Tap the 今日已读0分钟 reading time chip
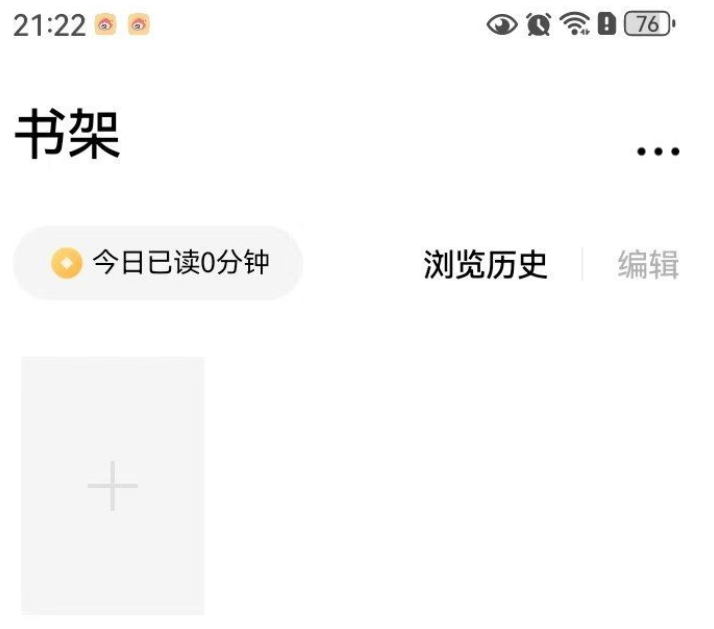 [x=158, y=263]
